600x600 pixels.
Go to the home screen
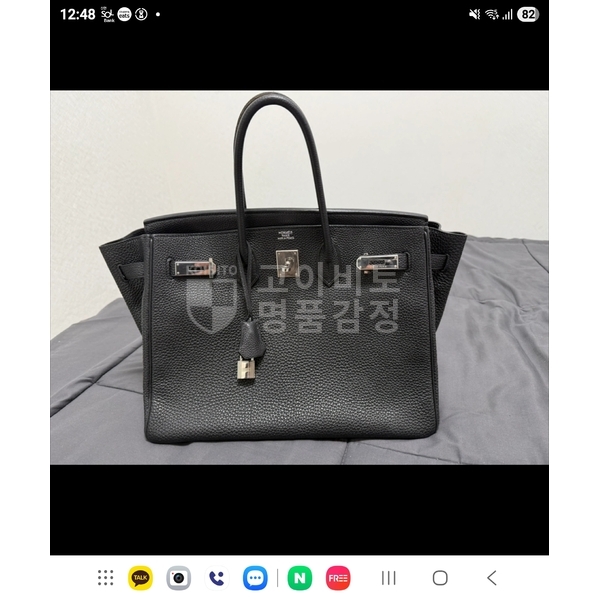coord(440,578)
